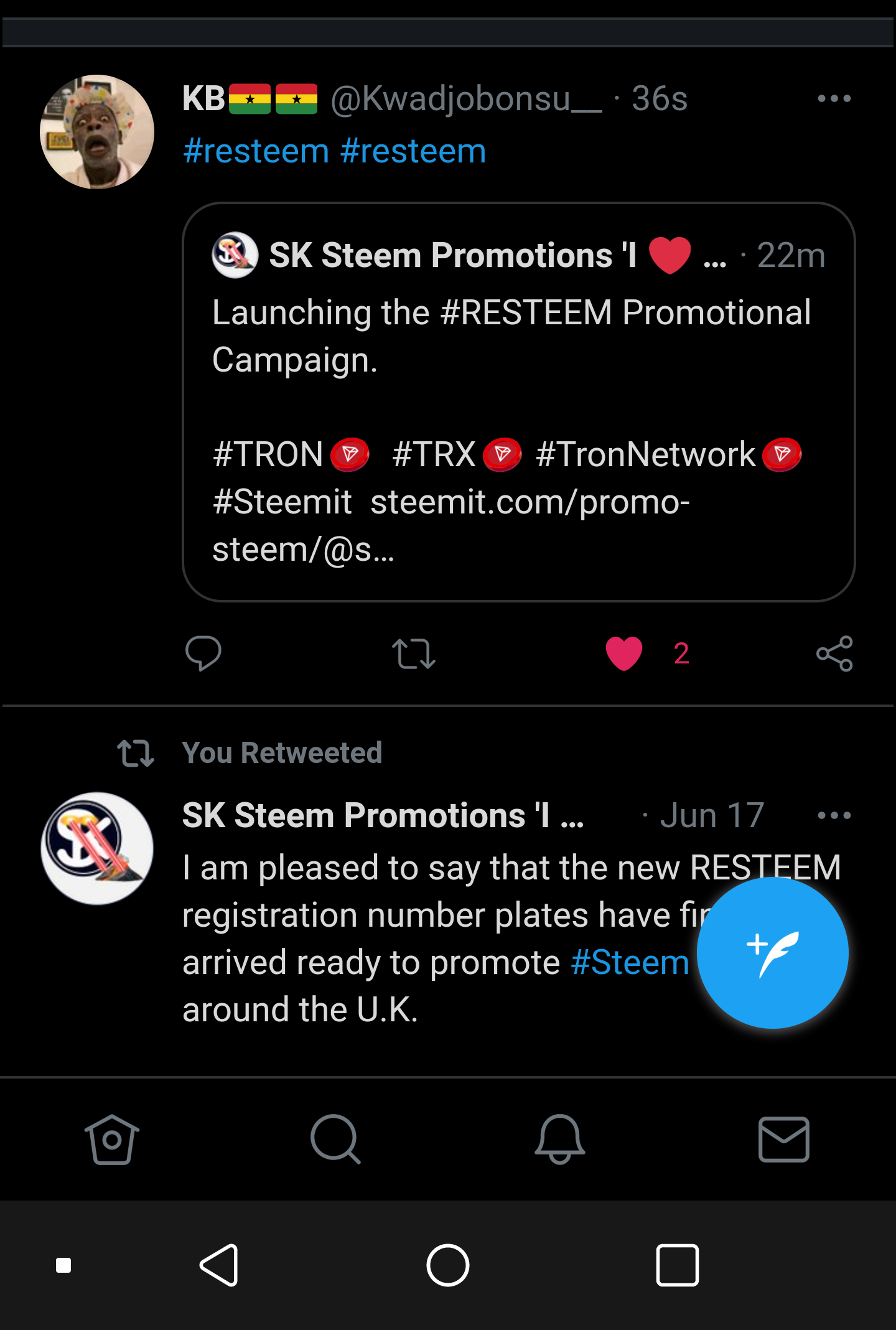896x1330 pixels.
Task: Reply to KB's tweet
Action: click(x=203, y=653)
